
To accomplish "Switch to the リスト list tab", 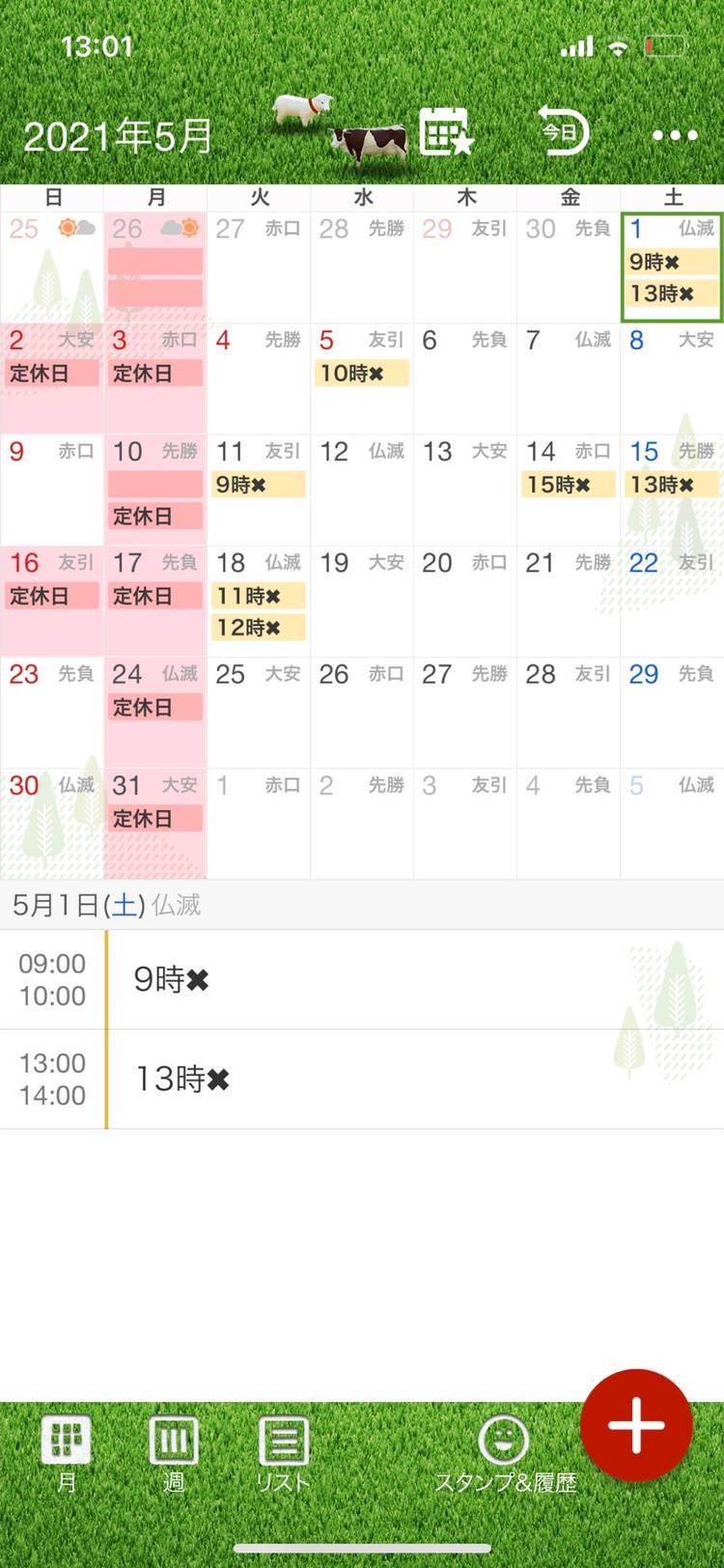I will click(284, 1452).
